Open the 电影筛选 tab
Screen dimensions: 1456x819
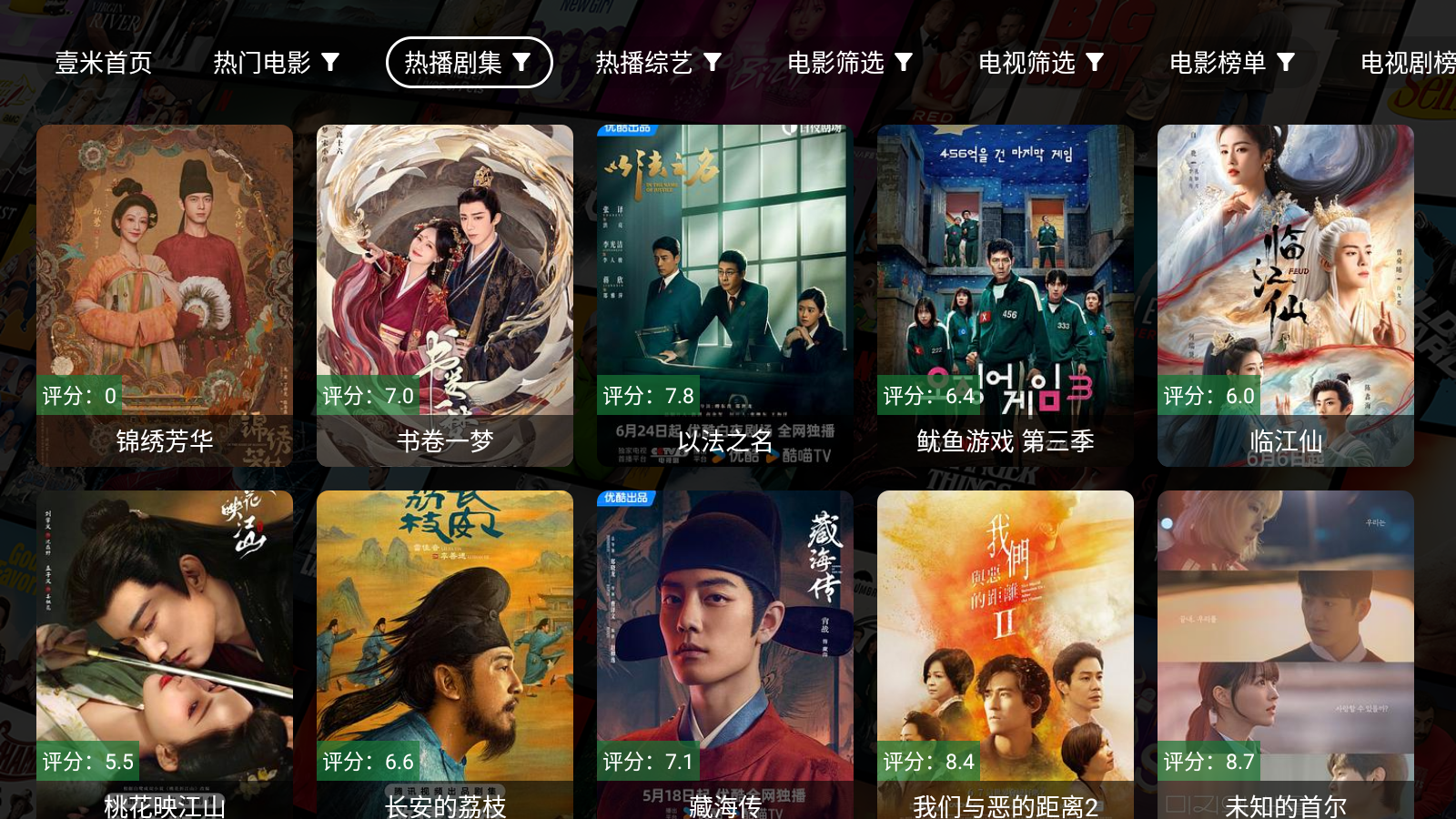point(850,62)
